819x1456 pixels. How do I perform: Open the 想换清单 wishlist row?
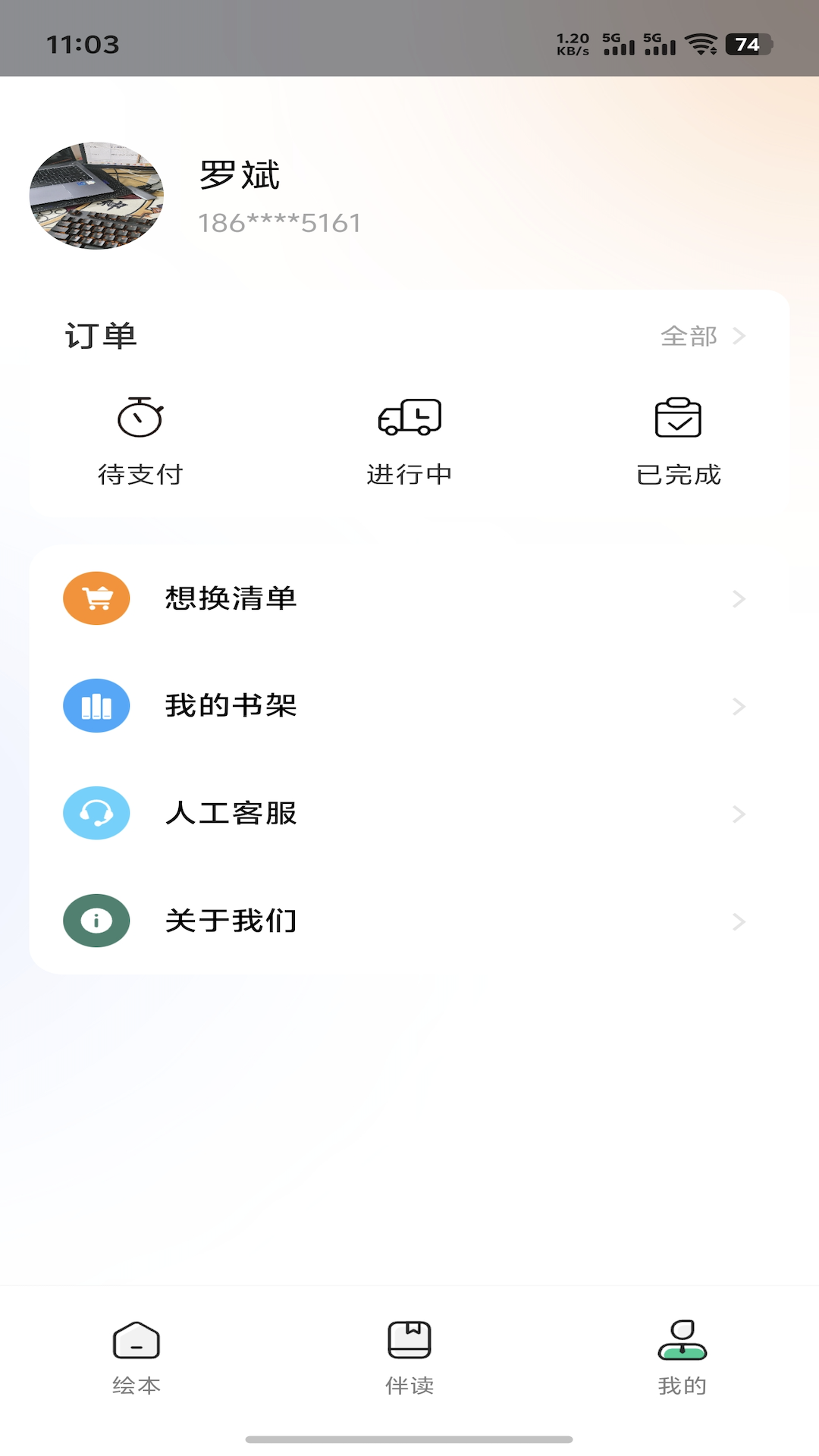click(x=409, y=598)
